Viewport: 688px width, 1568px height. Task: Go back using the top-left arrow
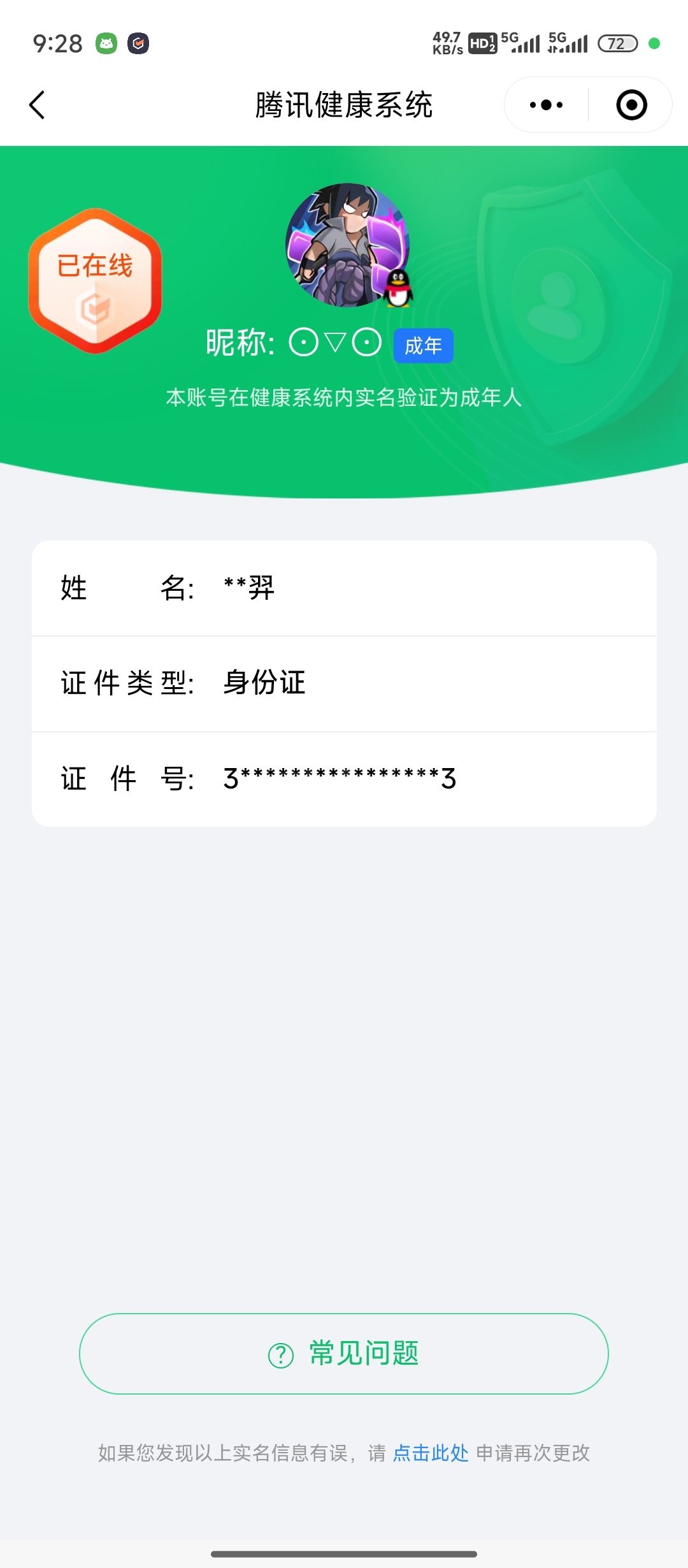coord(37,105)
